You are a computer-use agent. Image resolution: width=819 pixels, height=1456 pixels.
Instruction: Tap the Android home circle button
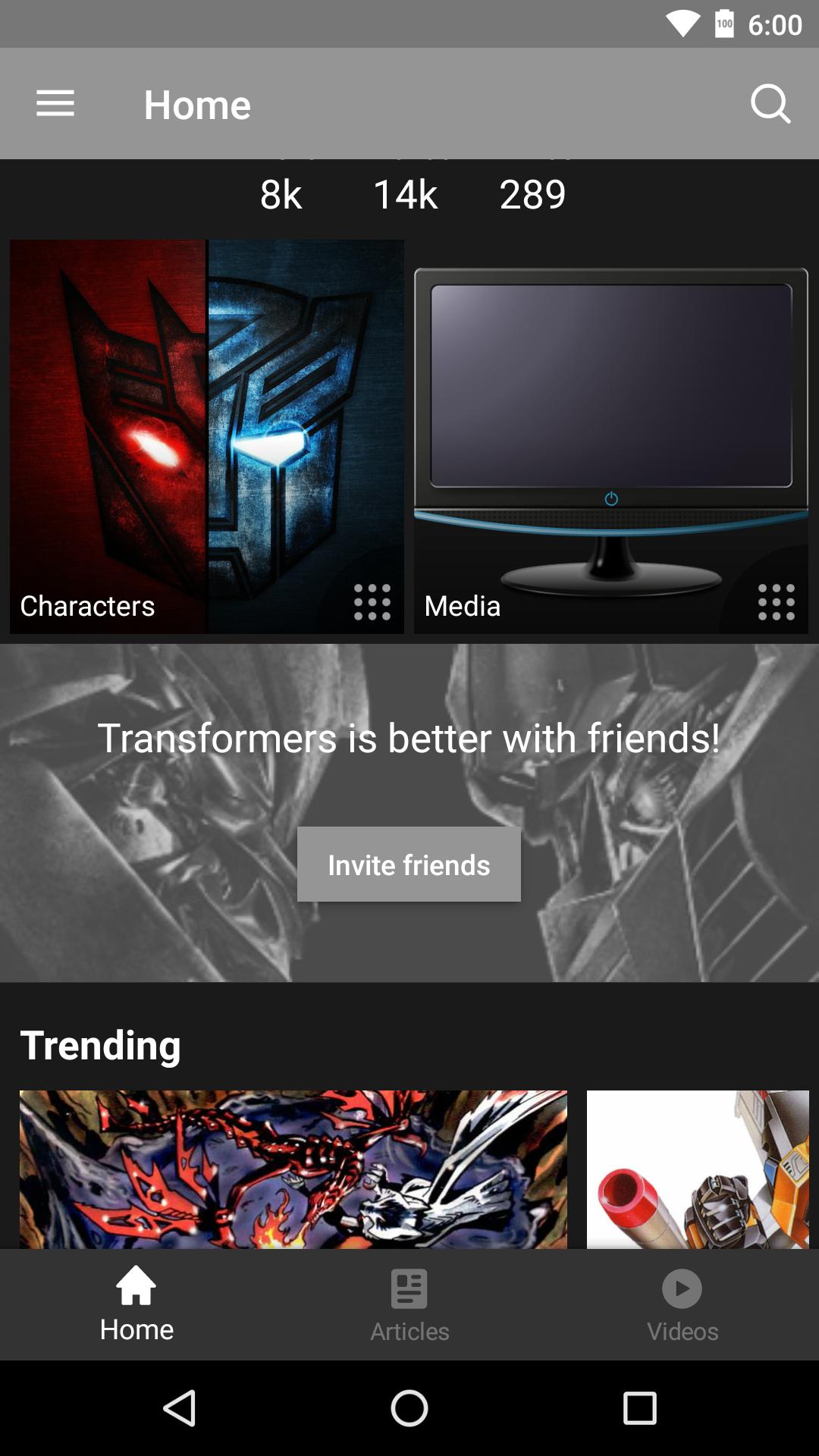coord(409,1407)
